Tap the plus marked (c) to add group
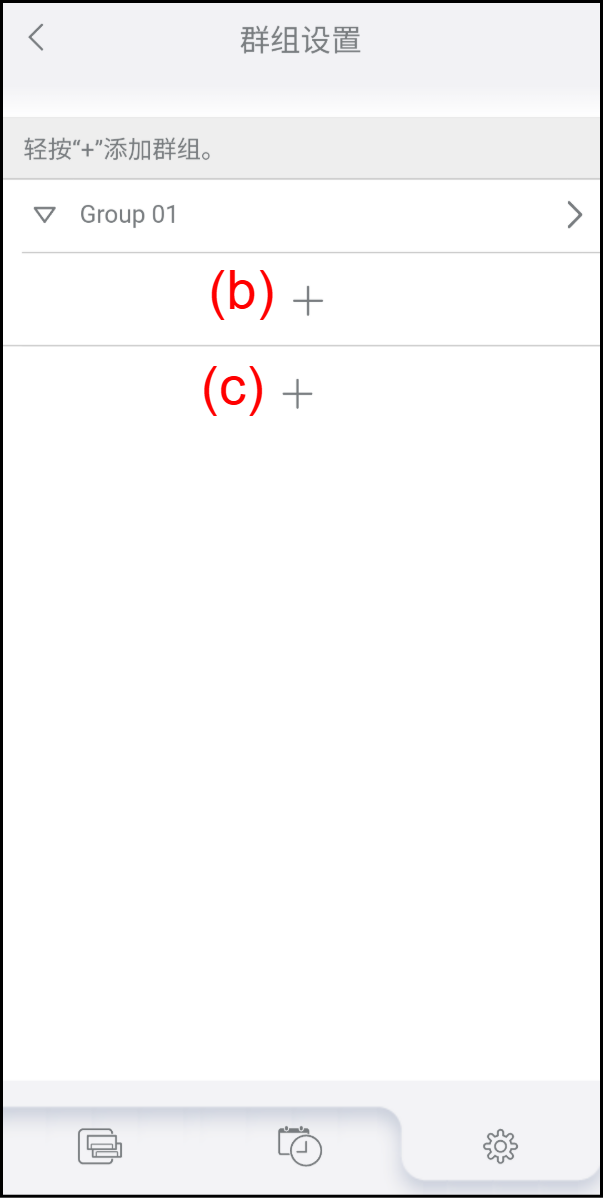This screenshot has height=1200, width=603. pos(298,395)
